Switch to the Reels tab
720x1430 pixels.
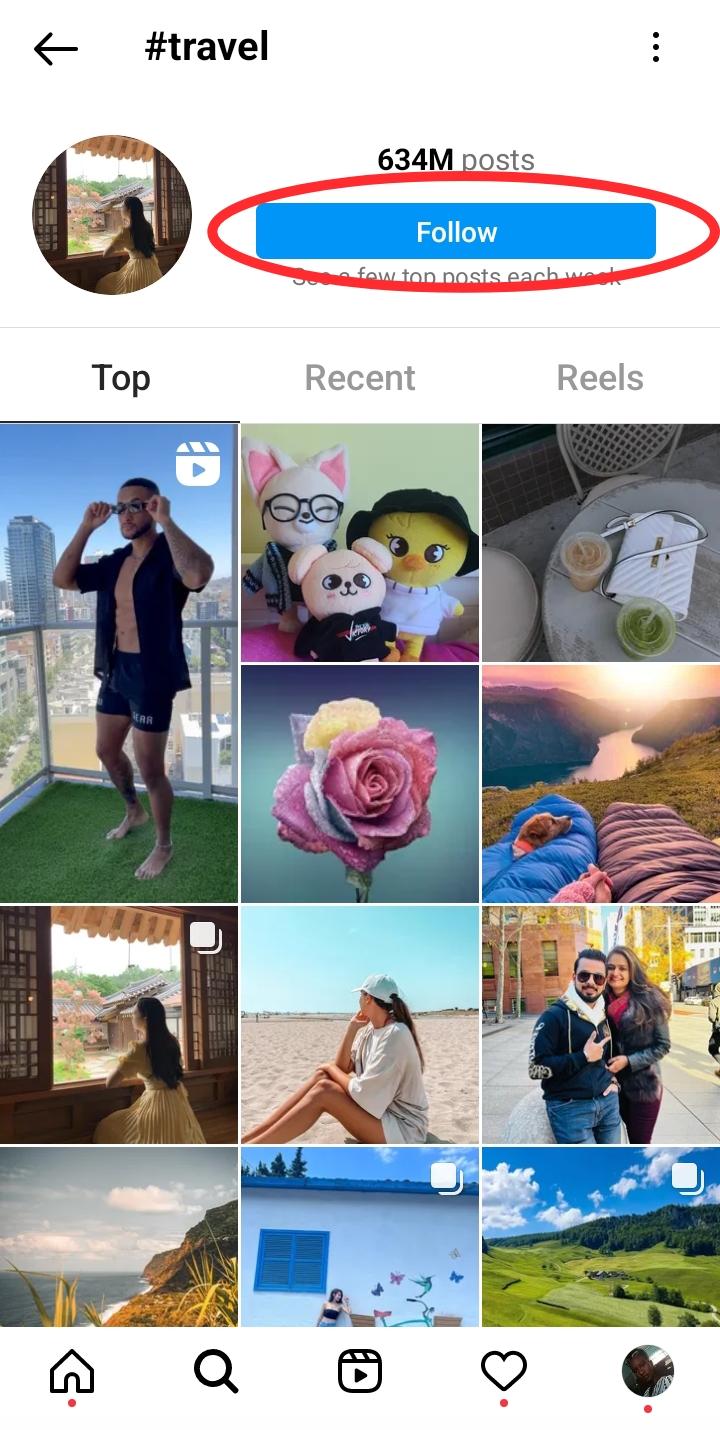point(600,378)
